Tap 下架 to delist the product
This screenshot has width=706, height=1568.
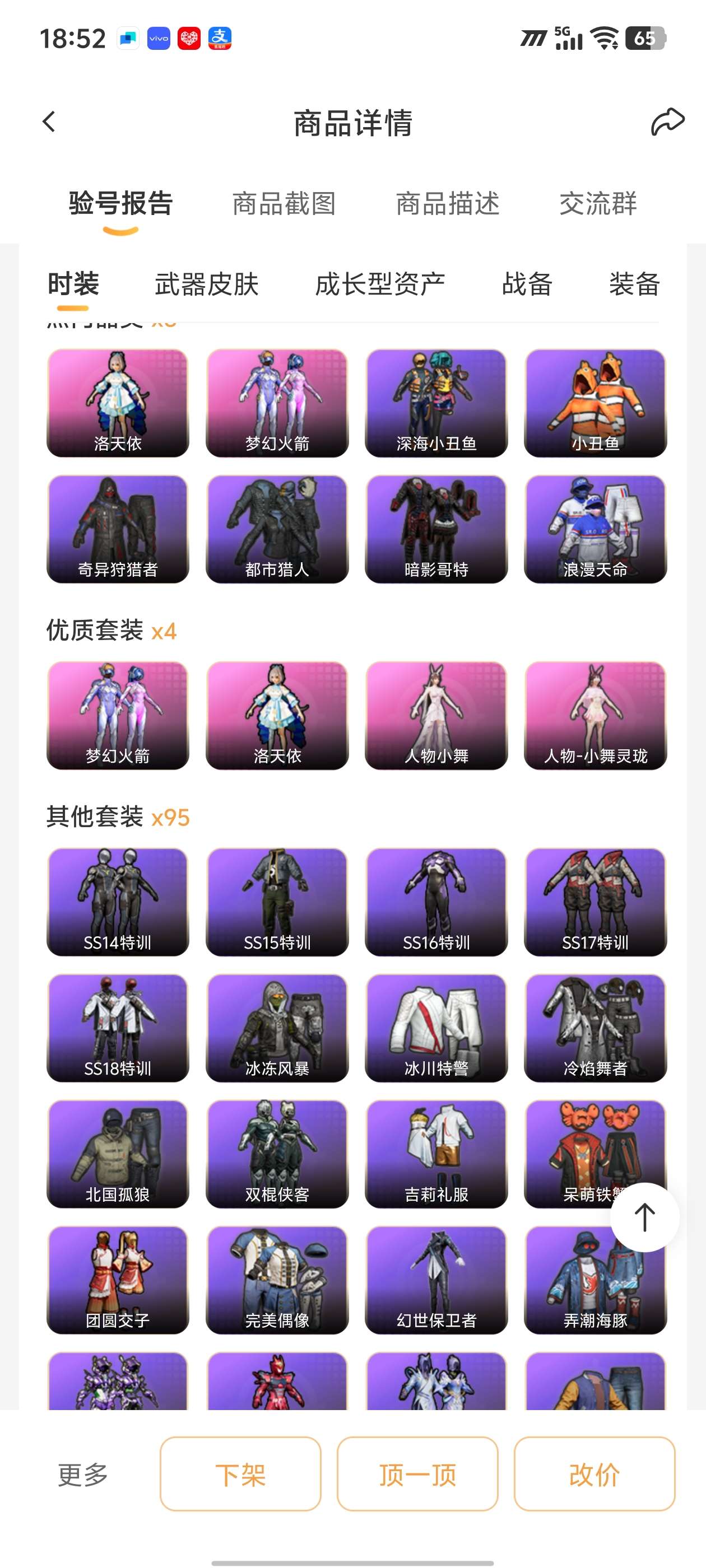tap(240, 1474)
